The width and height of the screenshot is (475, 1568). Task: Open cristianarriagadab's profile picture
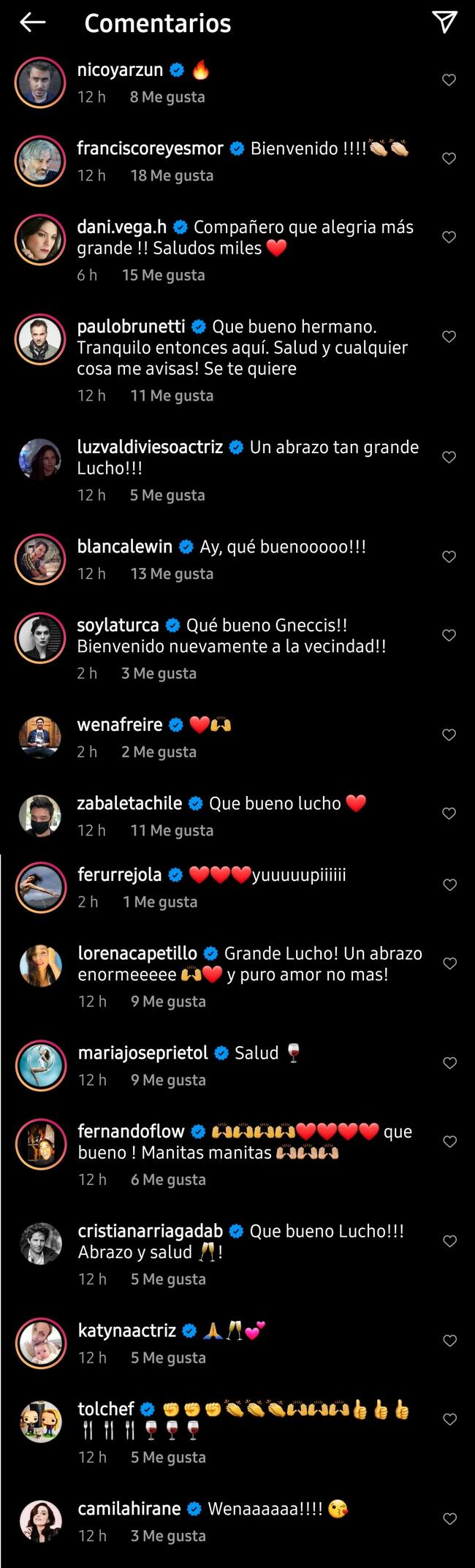(x=41, y=1243)
